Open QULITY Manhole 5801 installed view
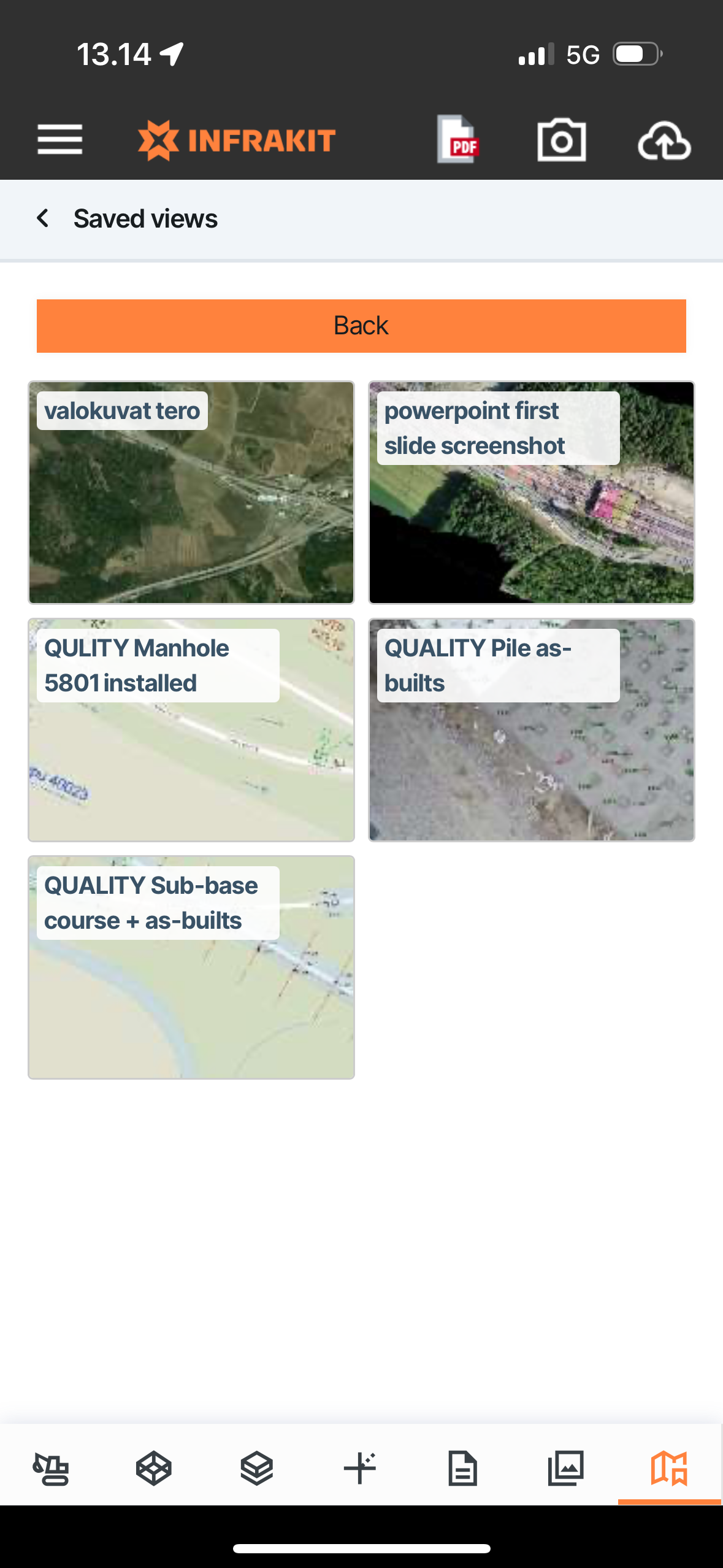The width and height of the screenshot is (723, 1568). (x=191, y=730)
